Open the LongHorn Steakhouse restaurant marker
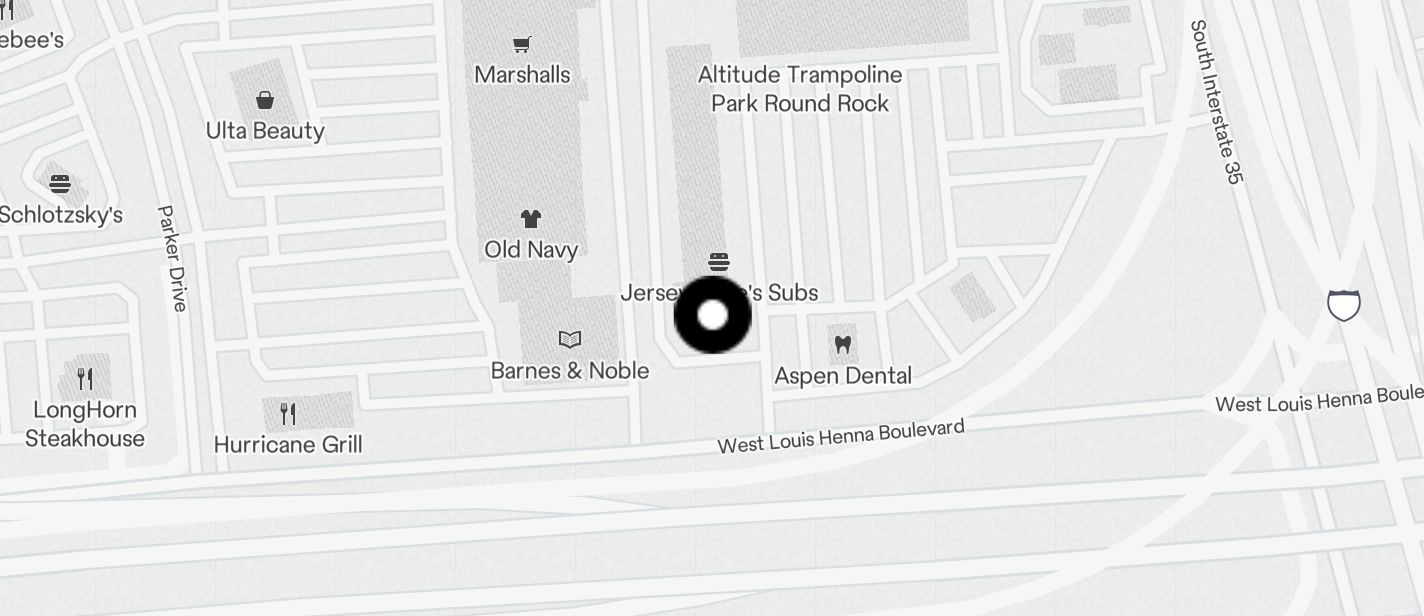 coord(86,379)
